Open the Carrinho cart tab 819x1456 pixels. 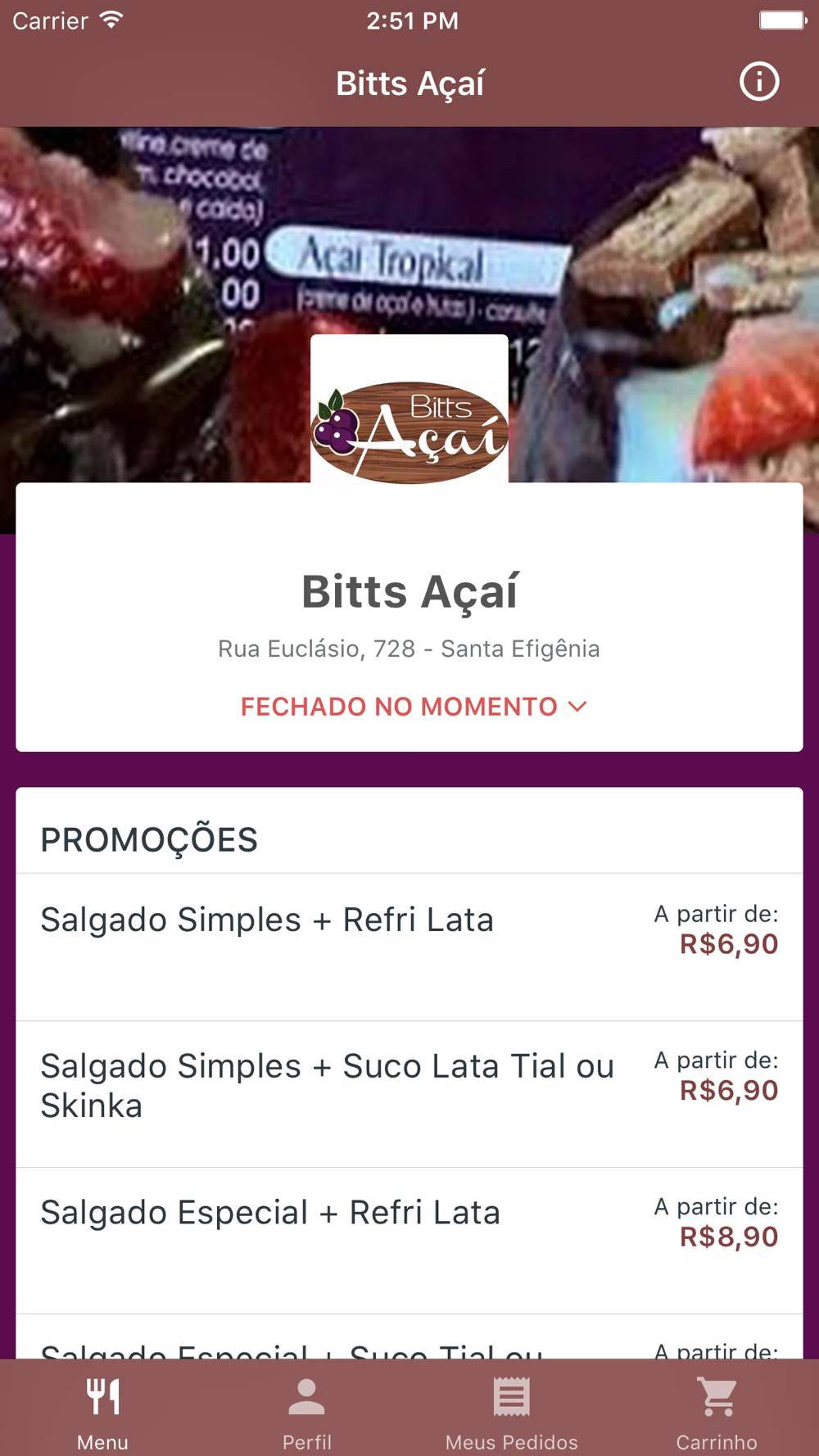[717, 1410]
